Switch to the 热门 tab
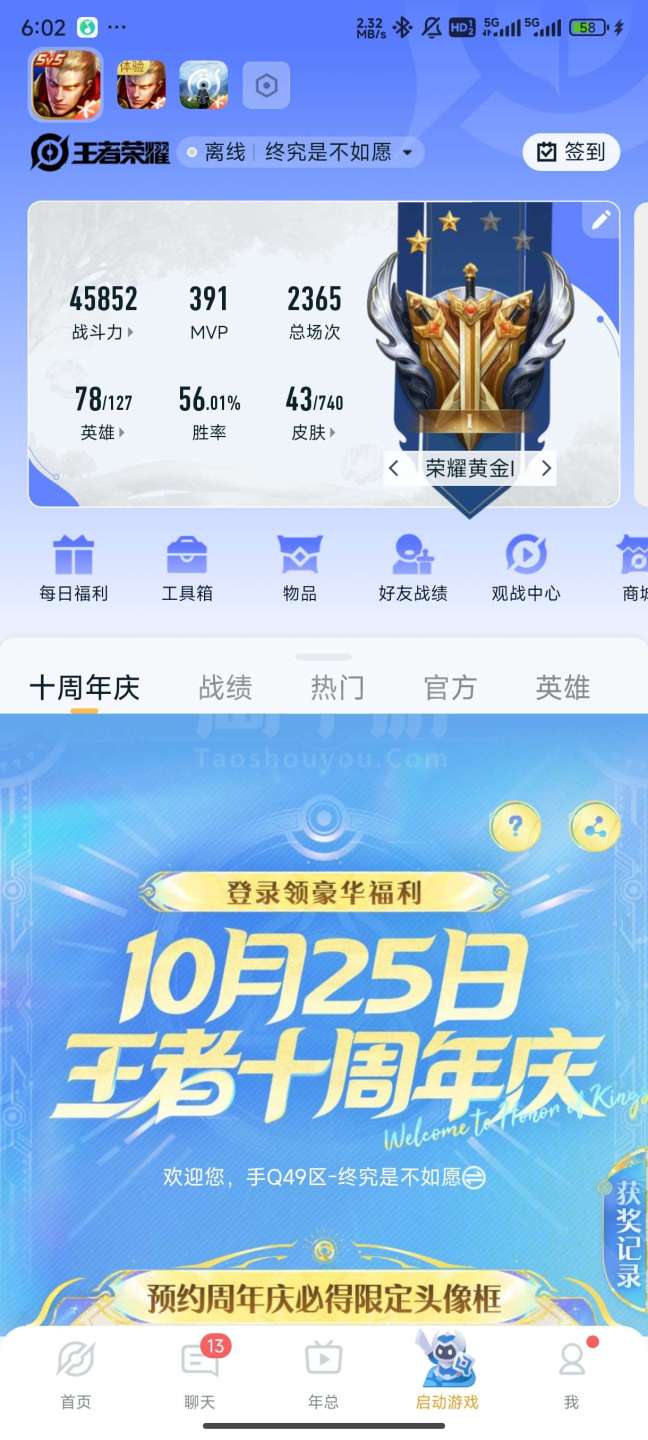The image size is (648, 1440). pyautogui.click(x=337, y=688)
